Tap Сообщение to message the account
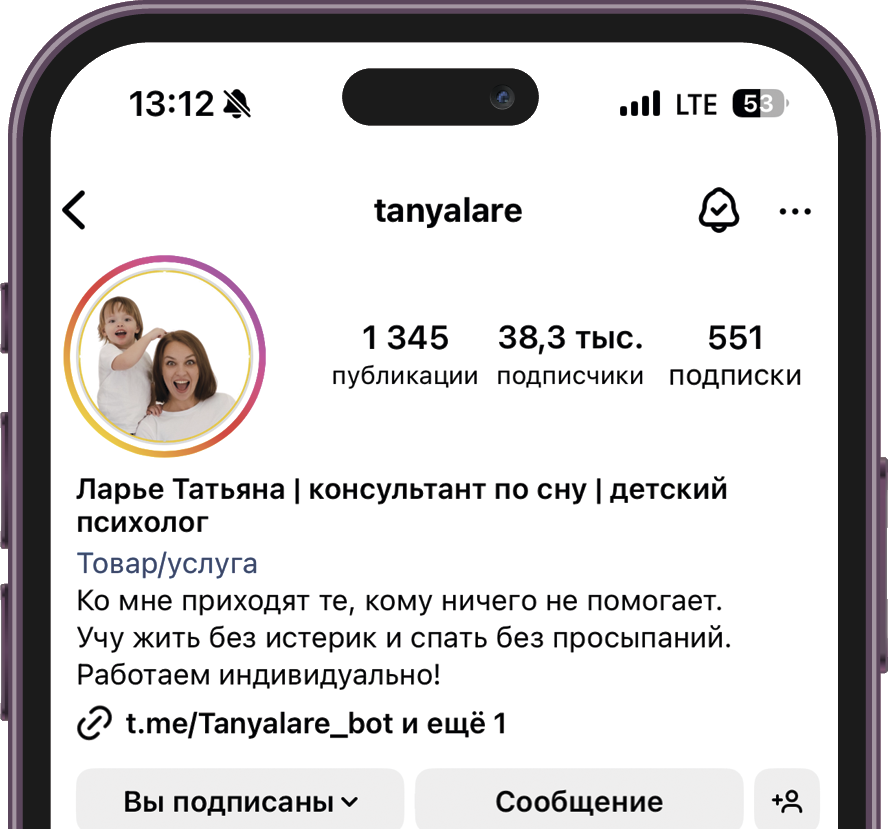This screenshot has width=888, height=829. [579, 801]
